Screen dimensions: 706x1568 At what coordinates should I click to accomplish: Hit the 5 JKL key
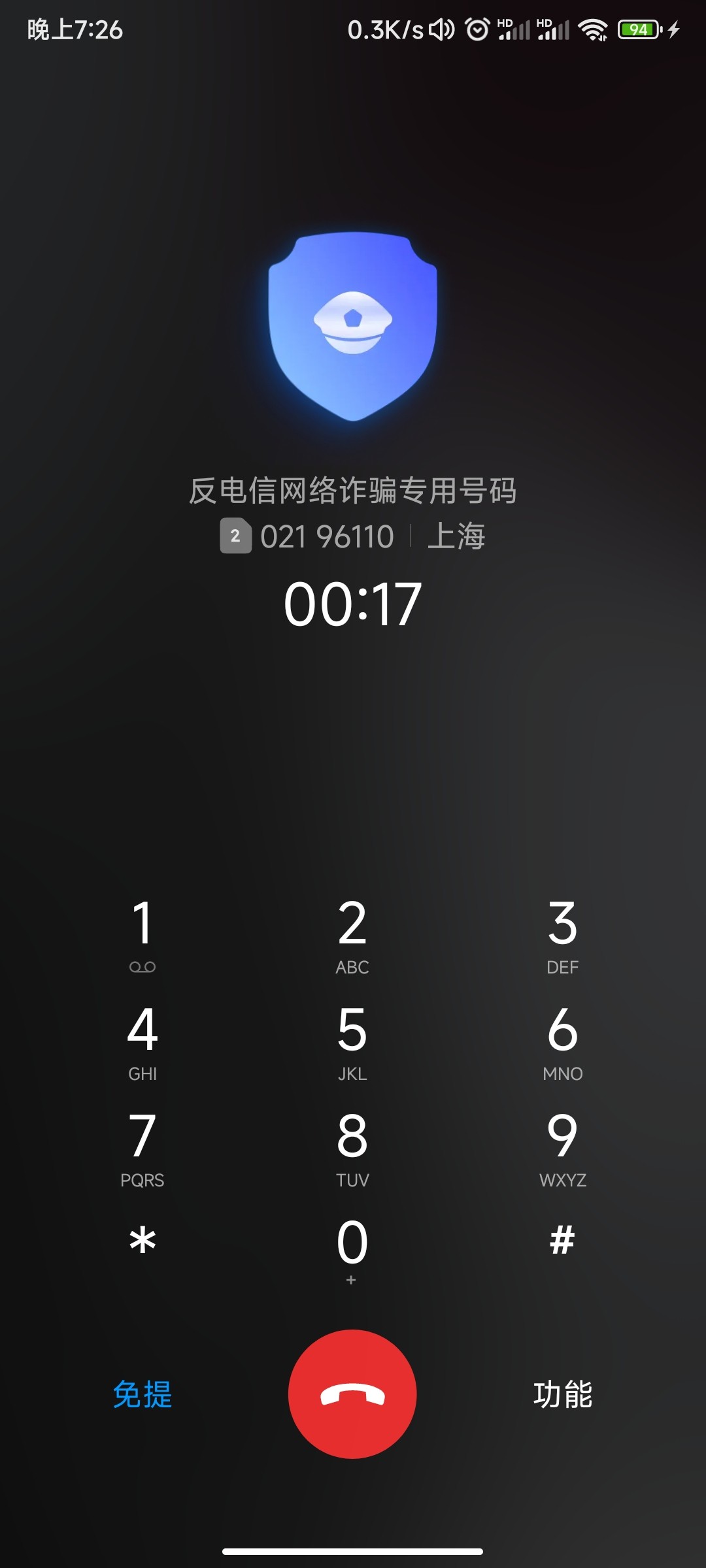coord(352,1040)
